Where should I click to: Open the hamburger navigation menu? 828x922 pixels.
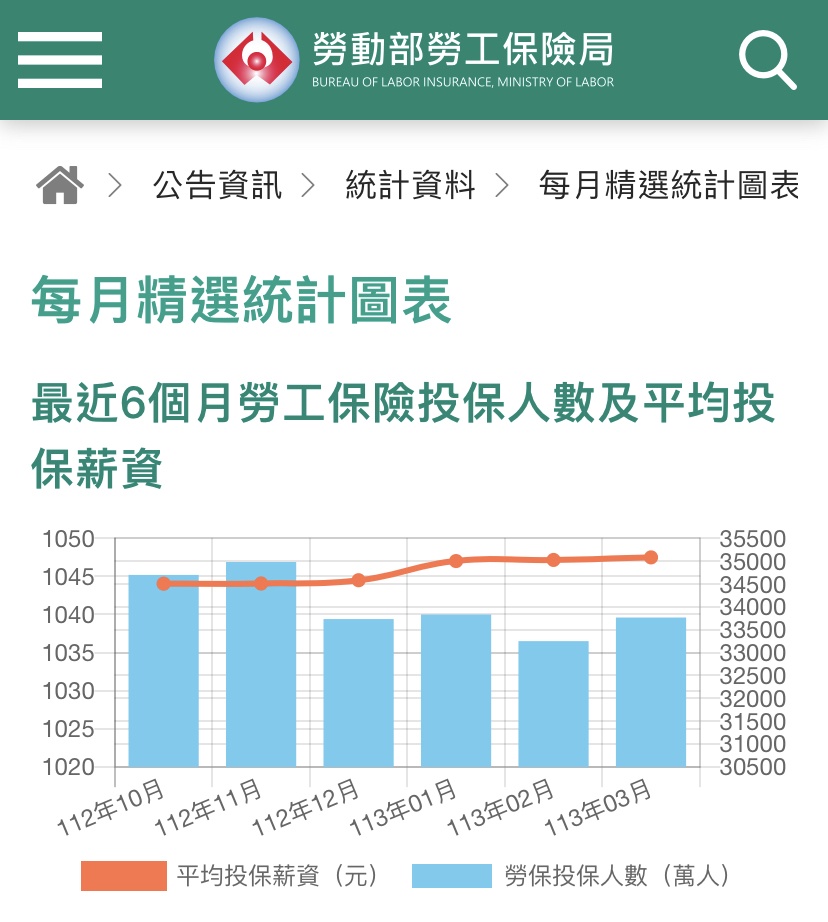(60, 60)
